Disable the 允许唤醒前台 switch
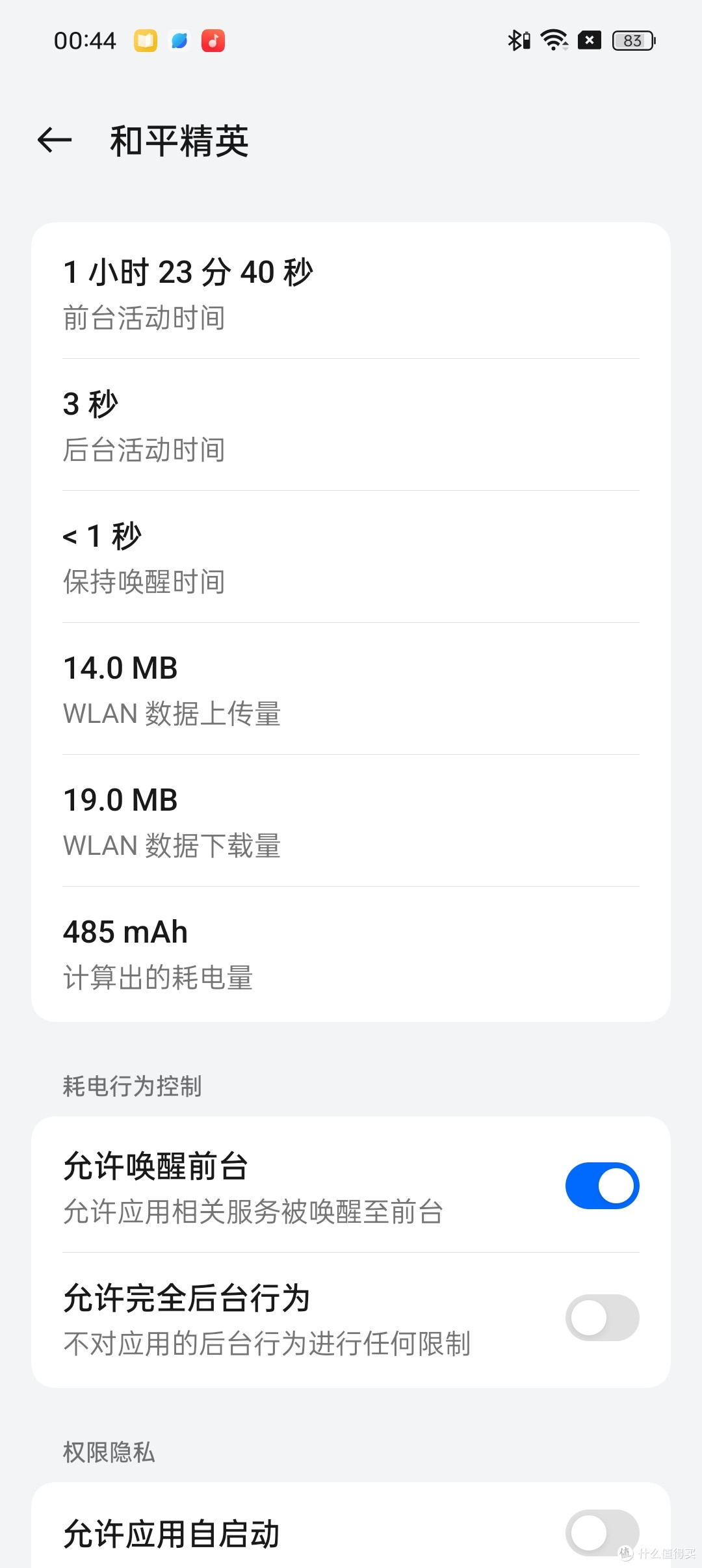The image size is (702, 1568). click(x=602, y=1184)
